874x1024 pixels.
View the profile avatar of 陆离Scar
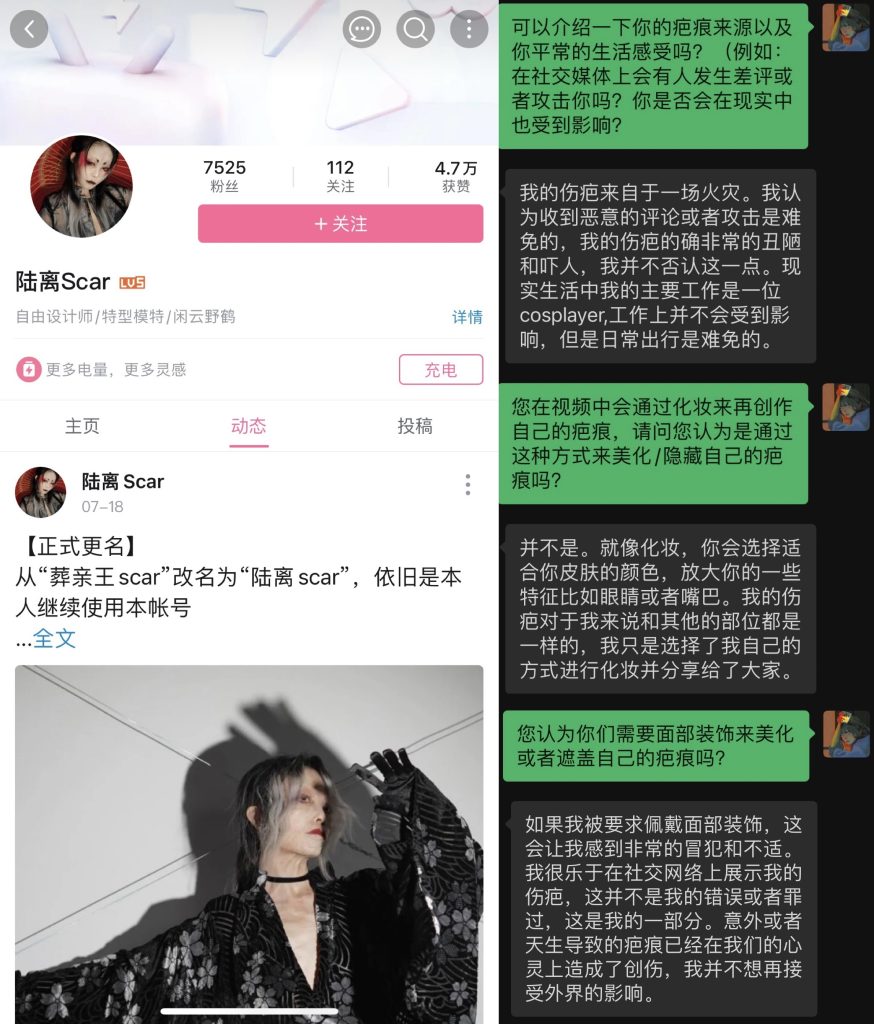[81, 186]
